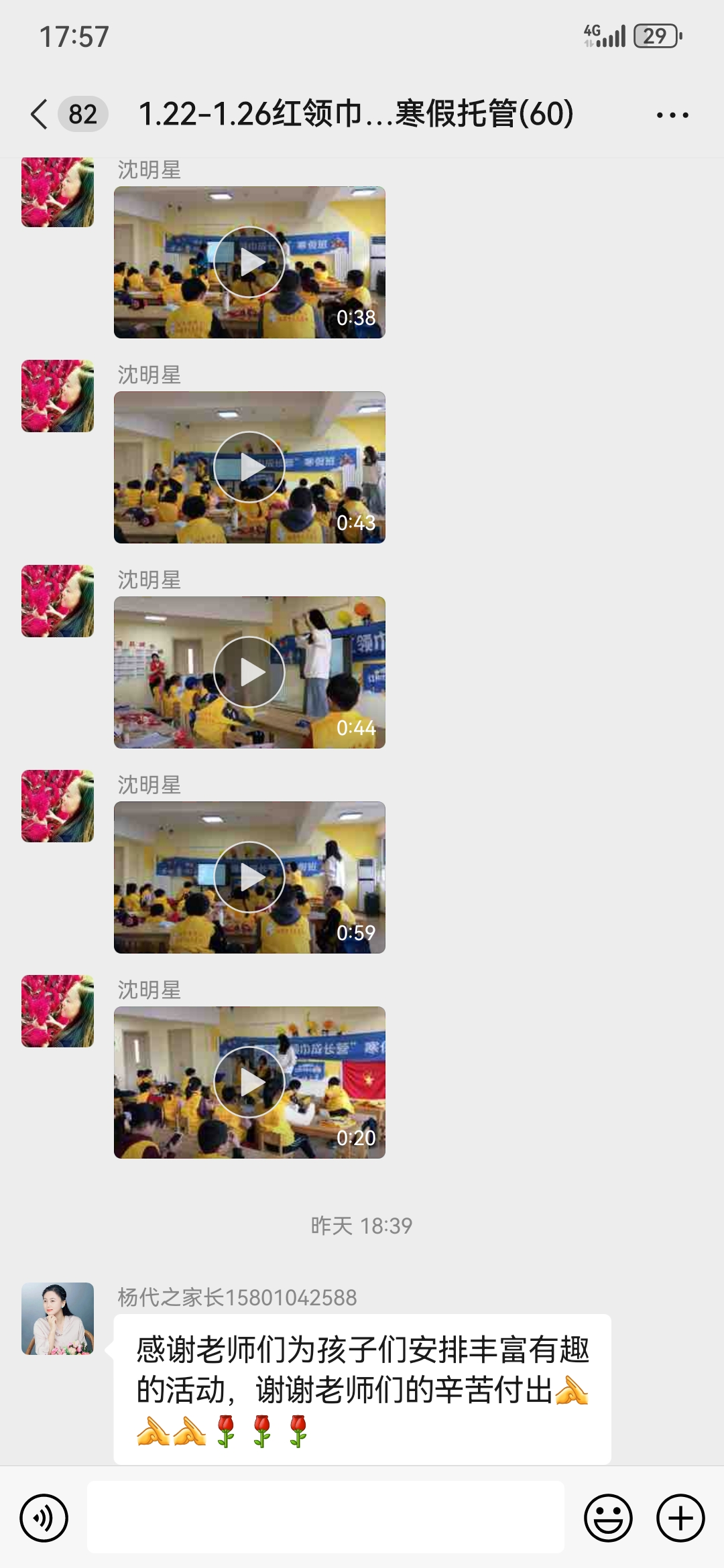Switch to voice message input
The width and height of the screenshot is (724, 1568).
click(44, 1518)
